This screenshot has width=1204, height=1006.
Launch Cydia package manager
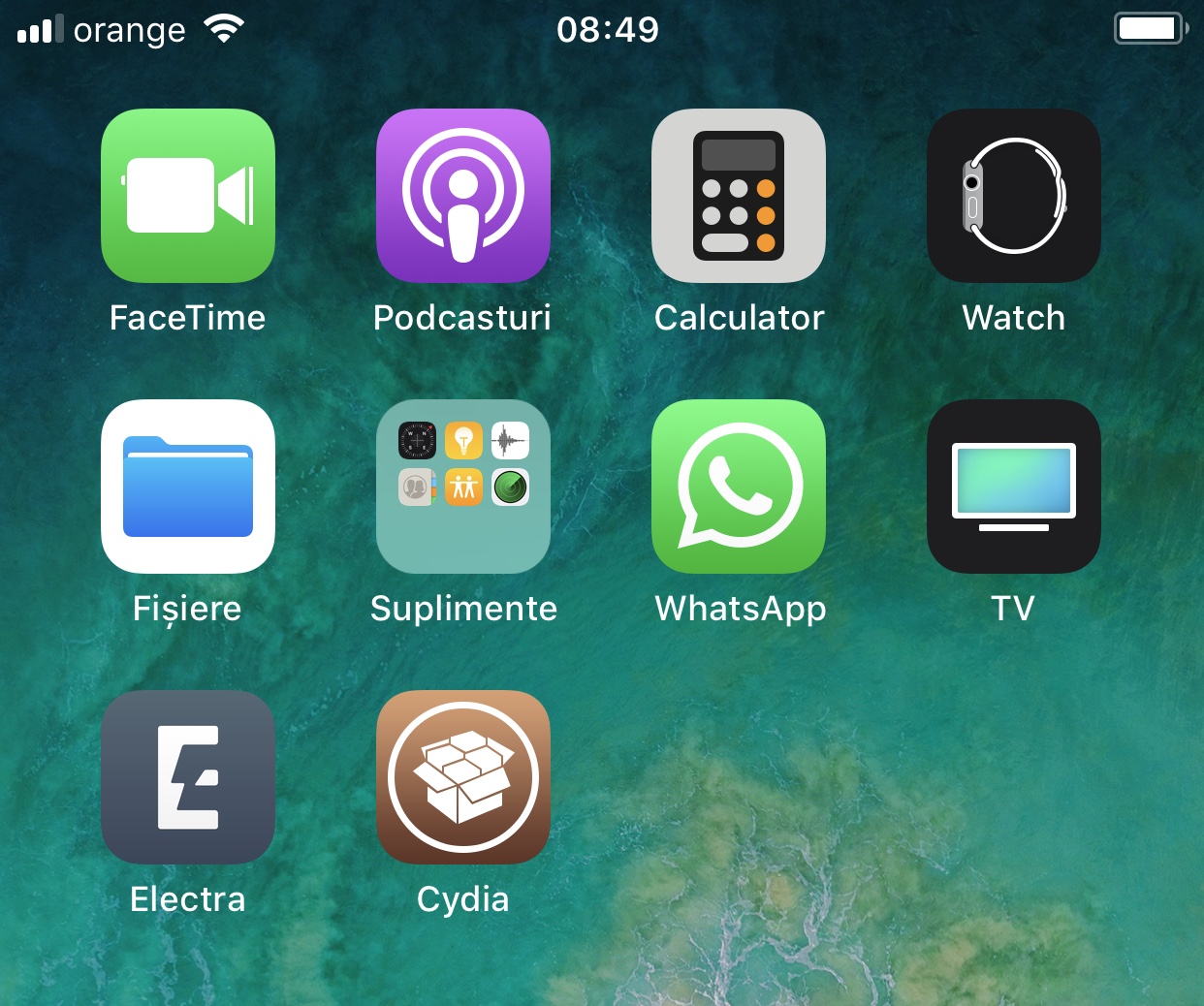(x=463, y=777)
